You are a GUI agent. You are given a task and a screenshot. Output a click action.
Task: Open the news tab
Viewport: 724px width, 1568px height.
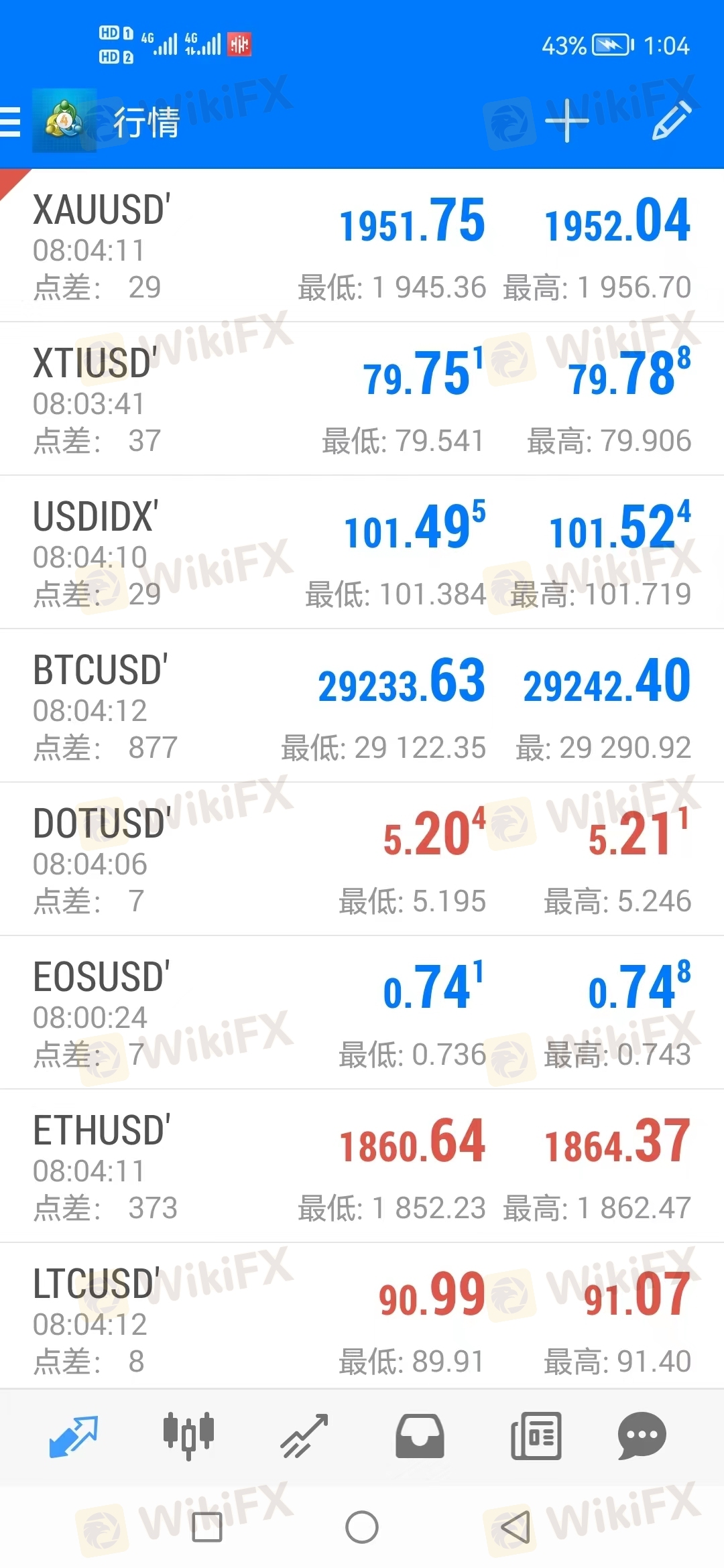(536, 1436)
